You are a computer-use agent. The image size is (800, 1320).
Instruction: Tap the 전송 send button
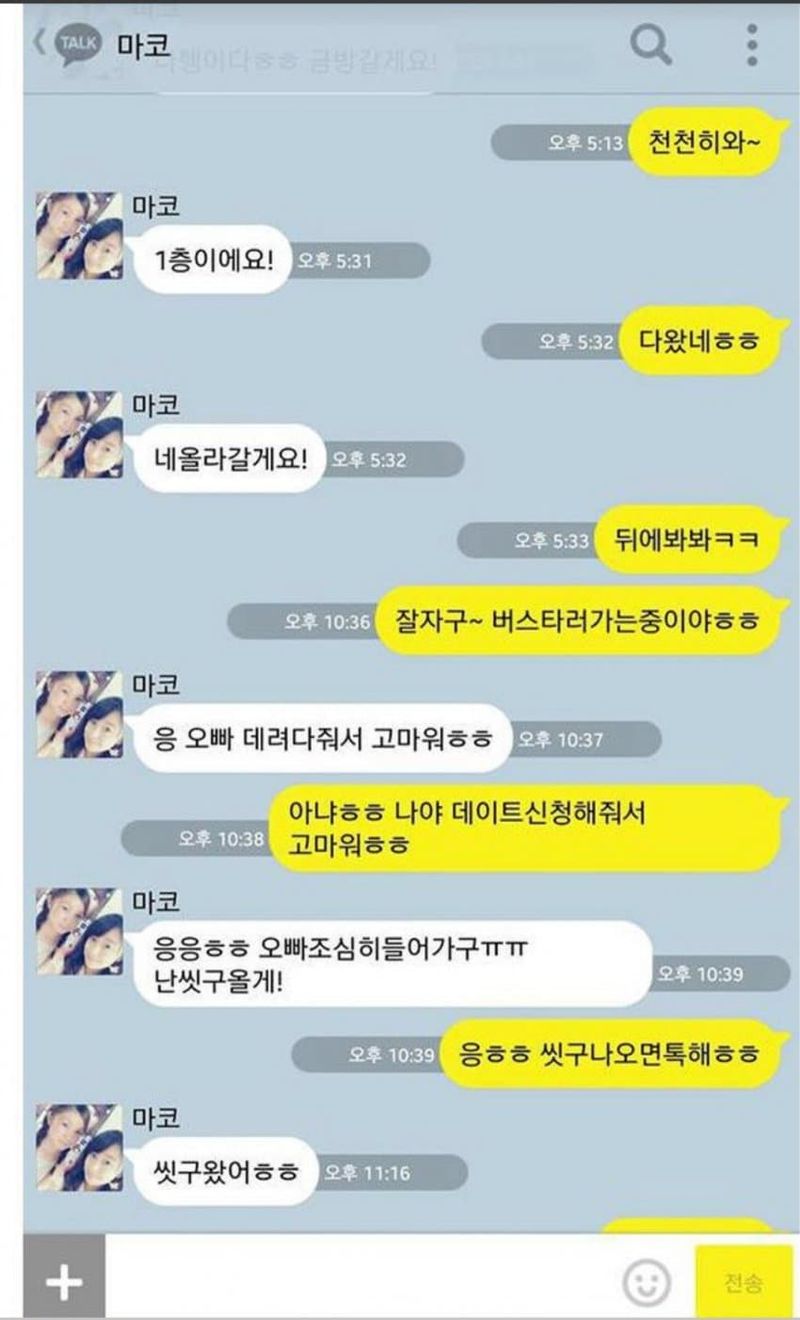click(x=742, y=1282)
